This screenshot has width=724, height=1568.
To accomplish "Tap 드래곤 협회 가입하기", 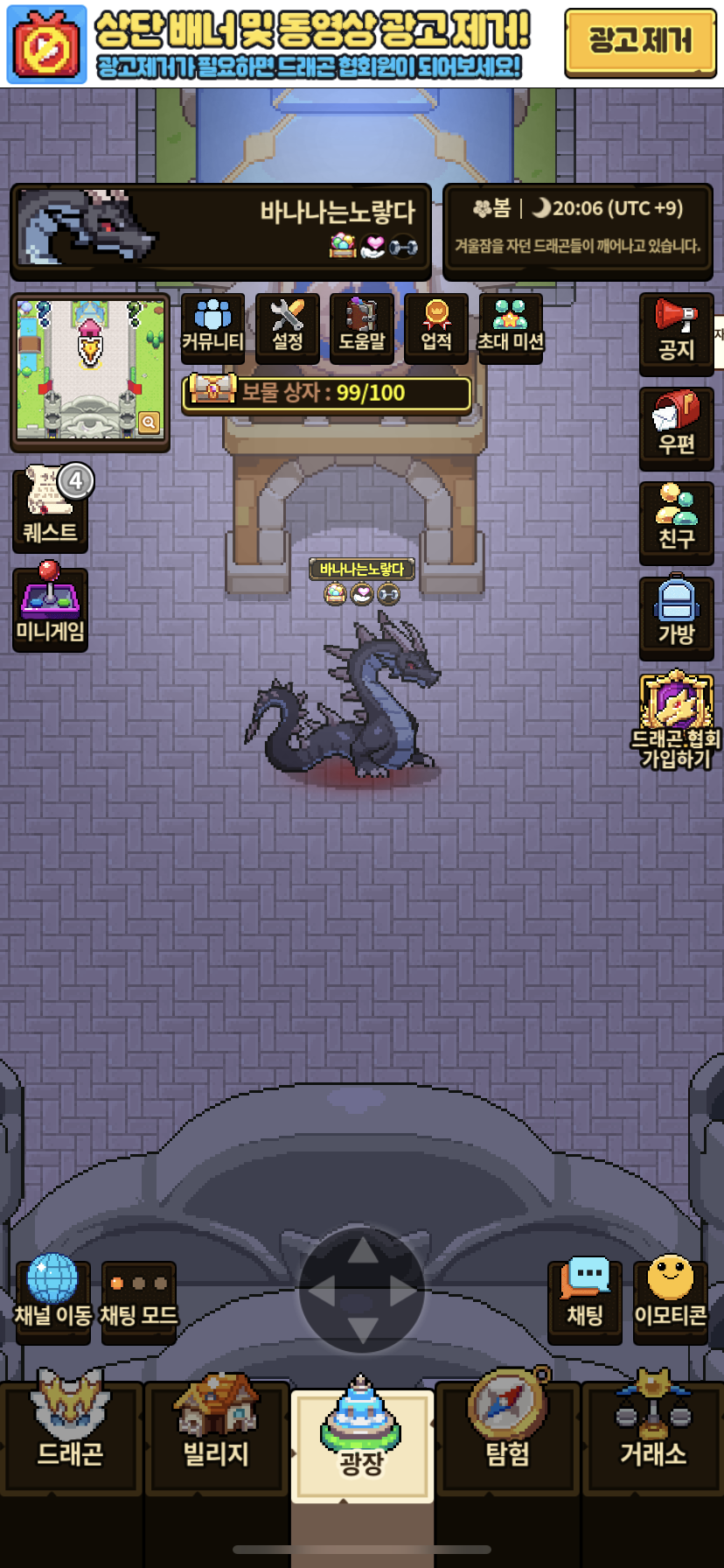I will pyautogui.click(x=676, y=721).
